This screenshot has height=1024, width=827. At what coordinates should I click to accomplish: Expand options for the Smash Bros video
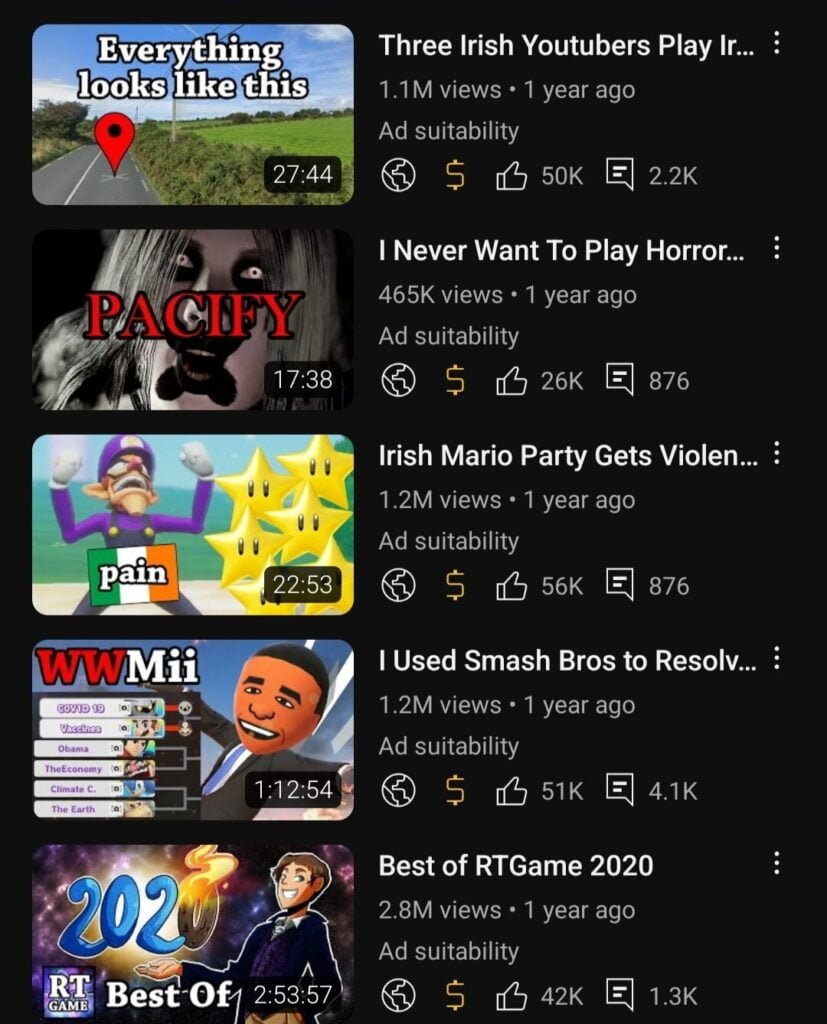point(777,660)
